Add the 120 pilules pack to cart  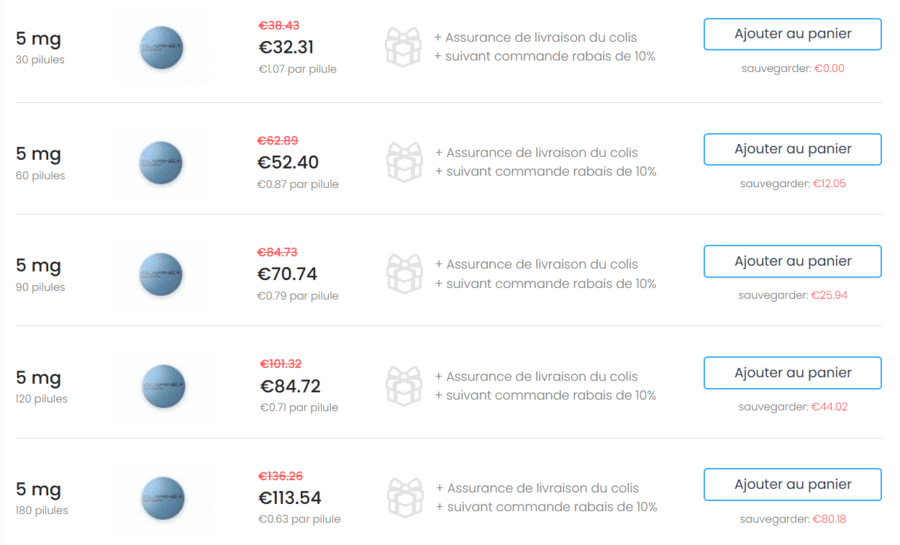792,373
